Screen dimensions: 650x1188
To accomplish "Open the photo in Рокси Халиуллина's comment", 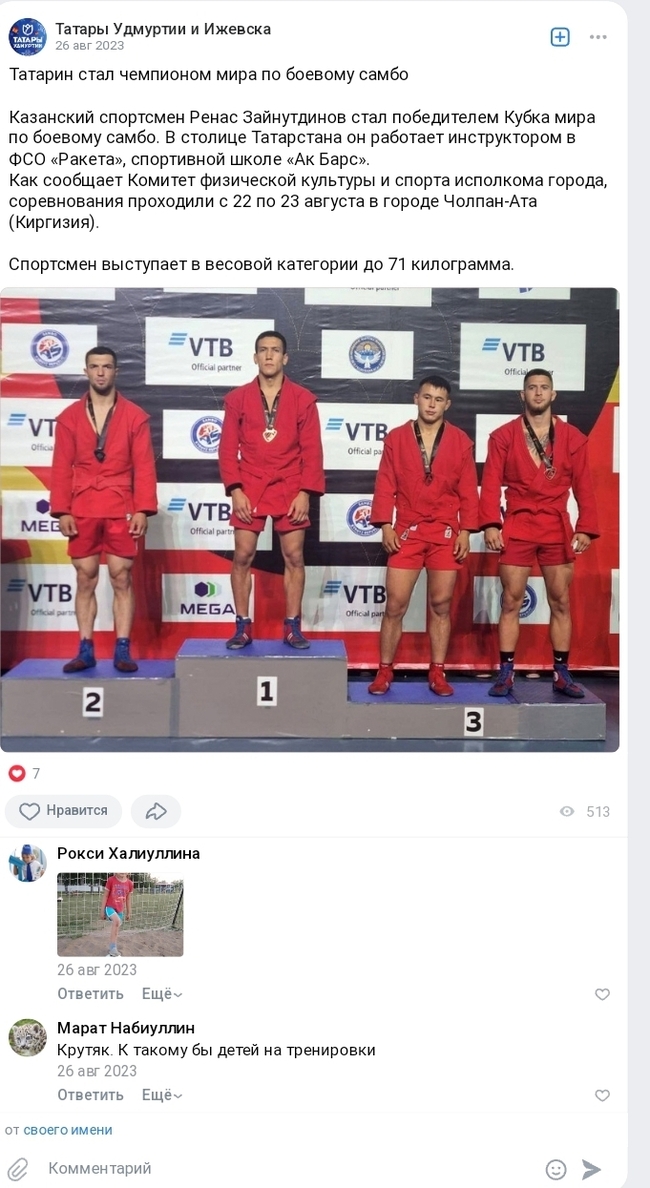I will tap(120, 914).
